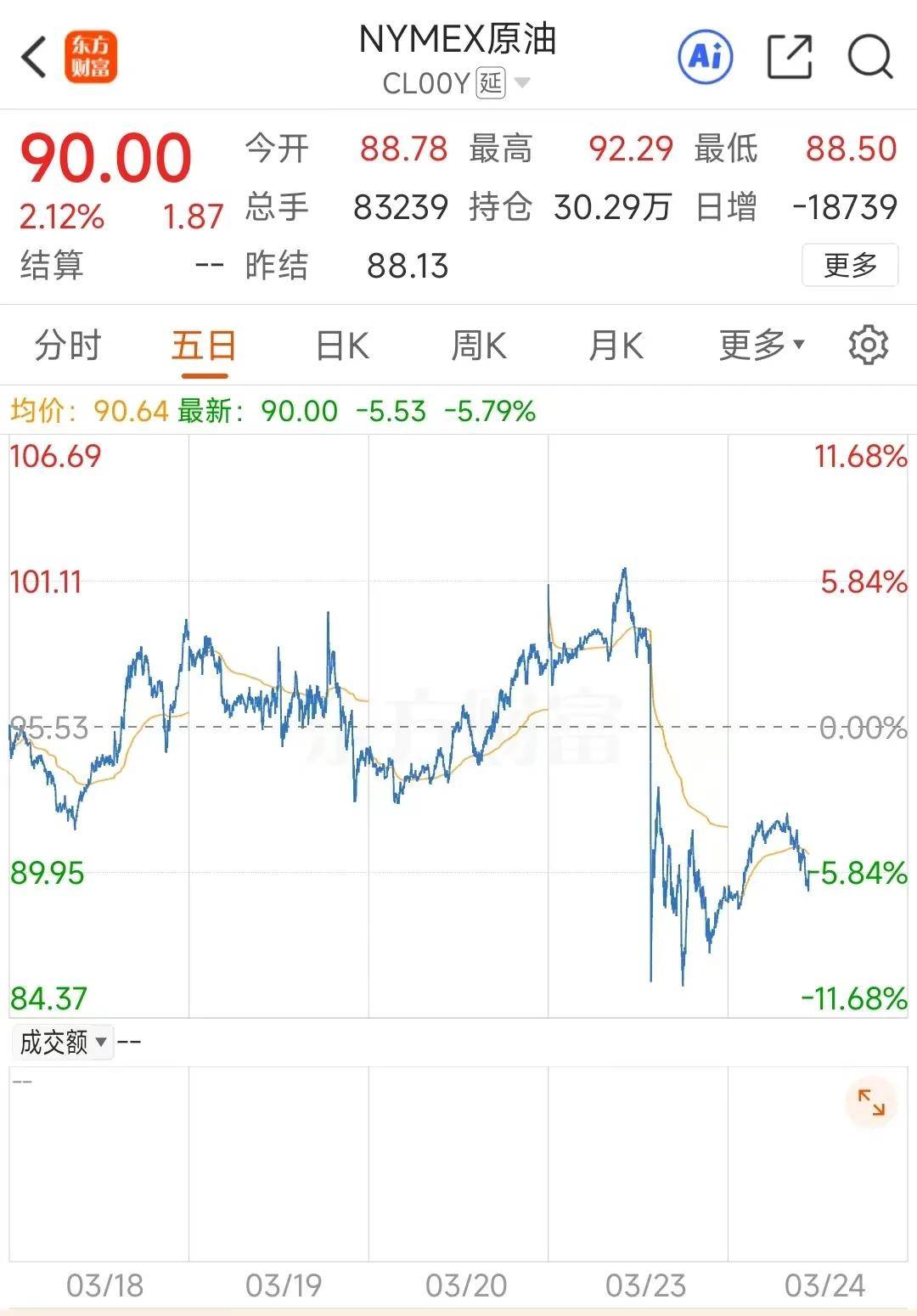Expand the 更多 chart period dropdown
The height and width of the screenshot is (1316, 917).
(761, 345)
